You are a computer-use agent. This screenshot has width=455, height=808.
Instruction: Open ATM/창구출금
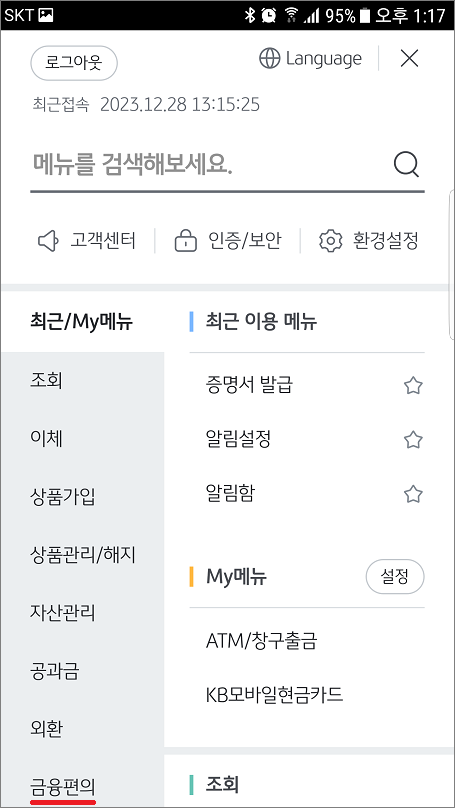tap(261, 641)
